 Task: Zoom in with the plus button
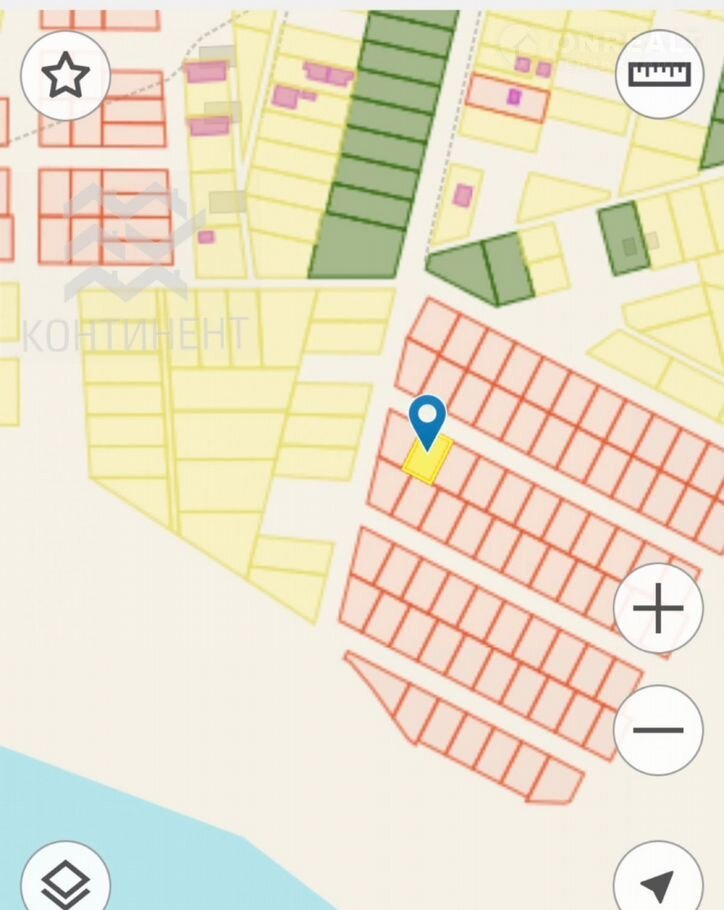click(x=658, y=608)
